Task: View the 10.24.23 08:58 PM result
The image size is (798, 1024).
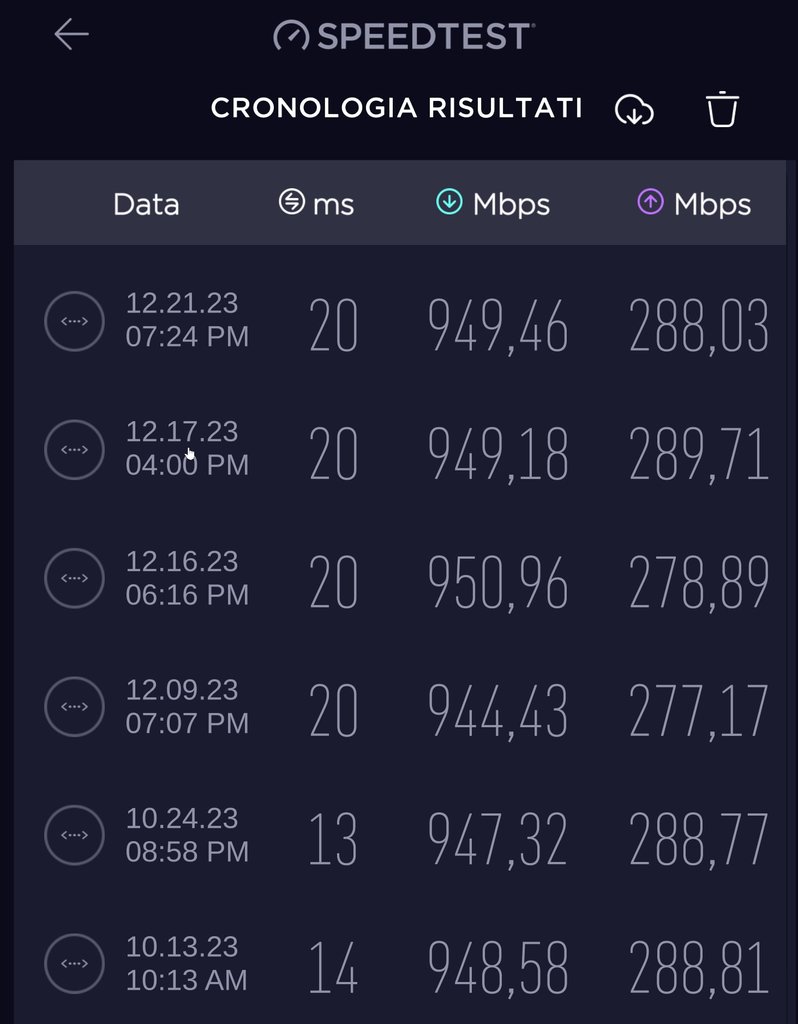Action: (400, 836)
